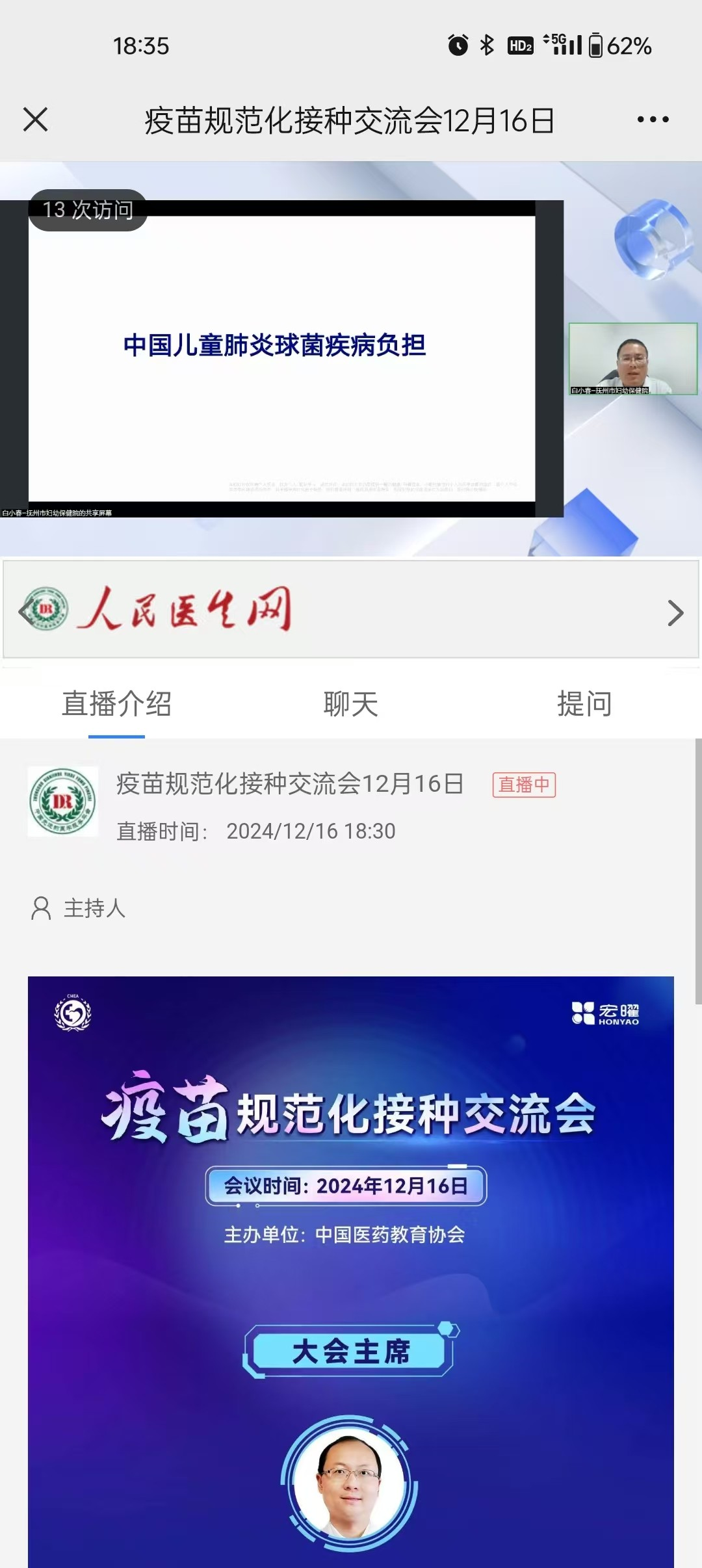The width and height of the screenshot is (702, 1568).
Task: Switch to the 直播介绍 tab
Action: point(116,704)
